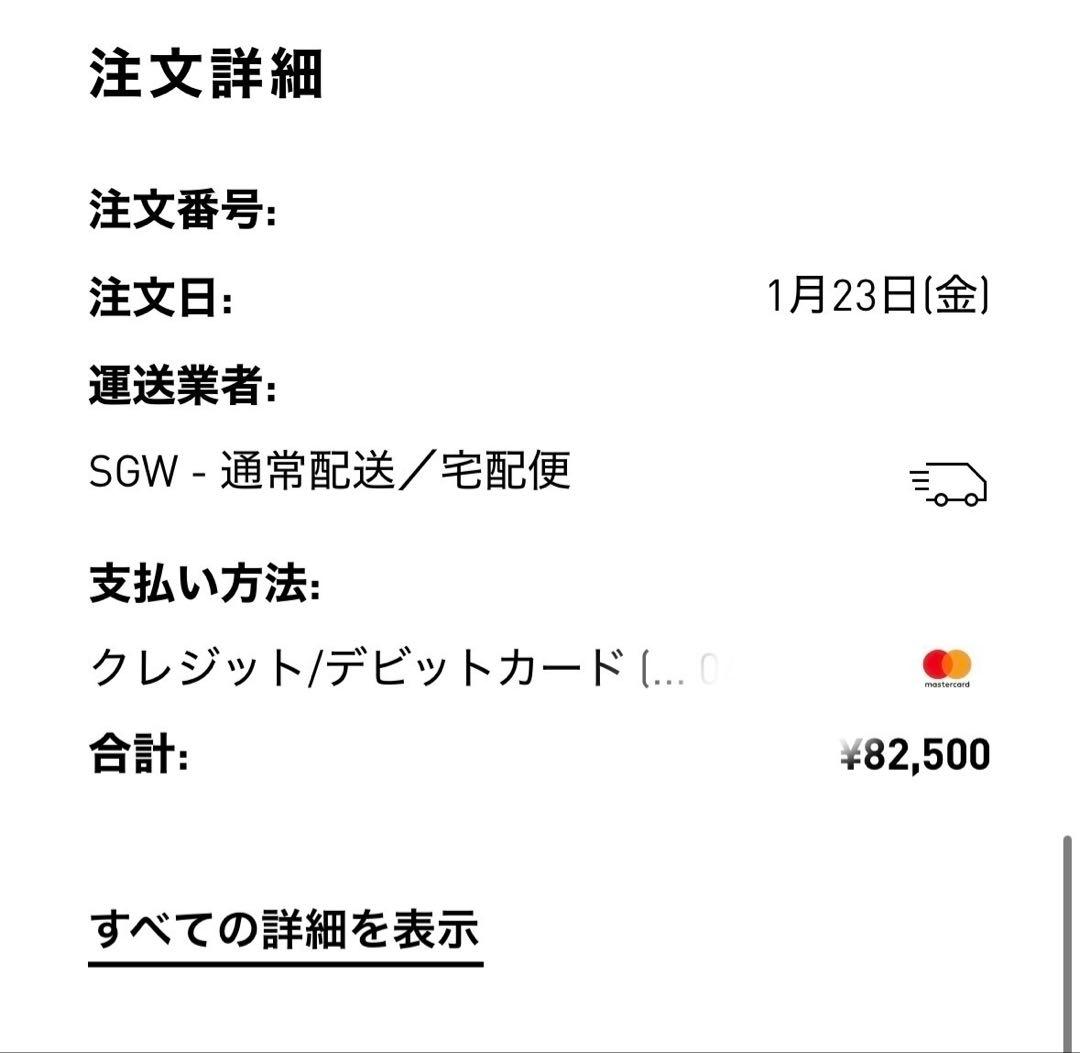
Task: Open すべての詳細を表示 link
Action: pos(285,929)
